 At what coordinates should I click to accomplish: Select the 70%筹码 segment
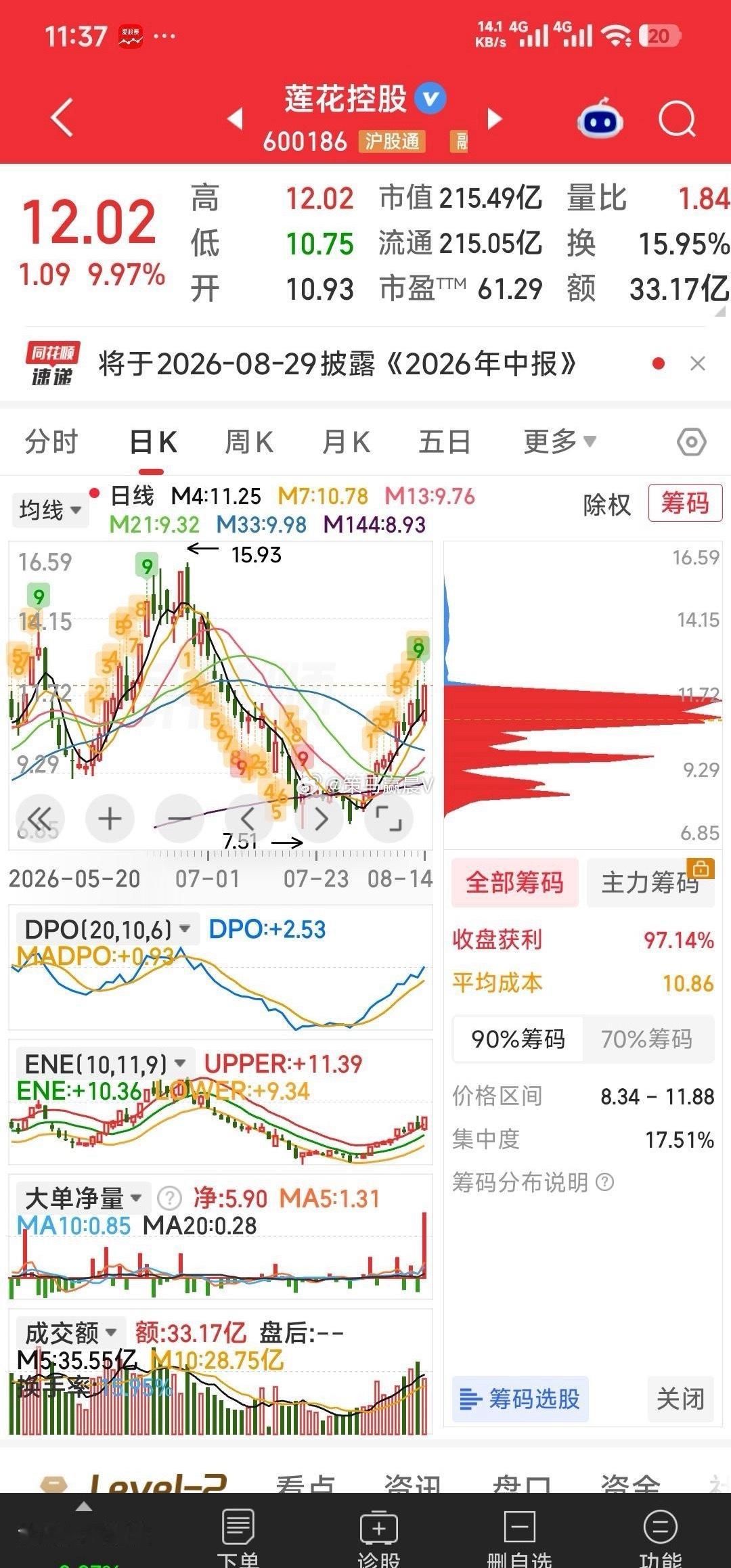(x=647, y=1039)
